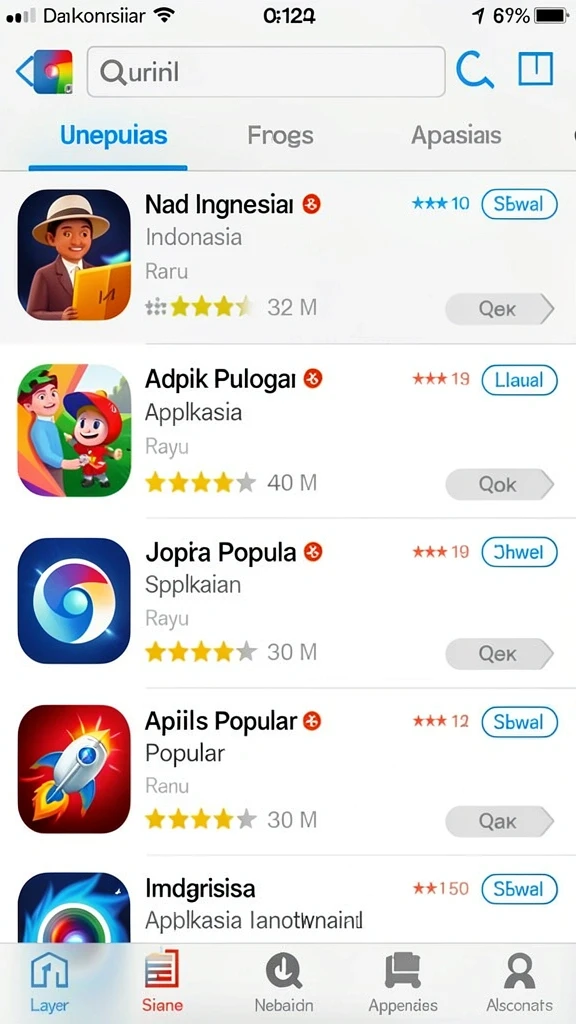Tap the Jhwel button for Jopira Popula
The width and height of the screenshot is (576, 1024).
click(519, 552)
